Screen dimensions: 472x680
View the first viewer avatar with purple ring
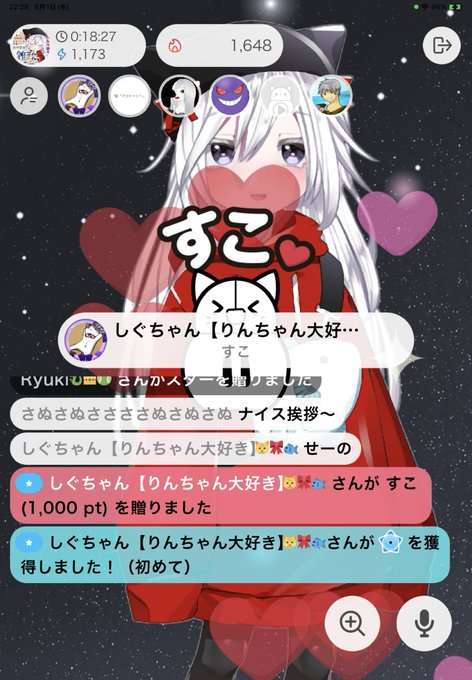click(79, 96)
